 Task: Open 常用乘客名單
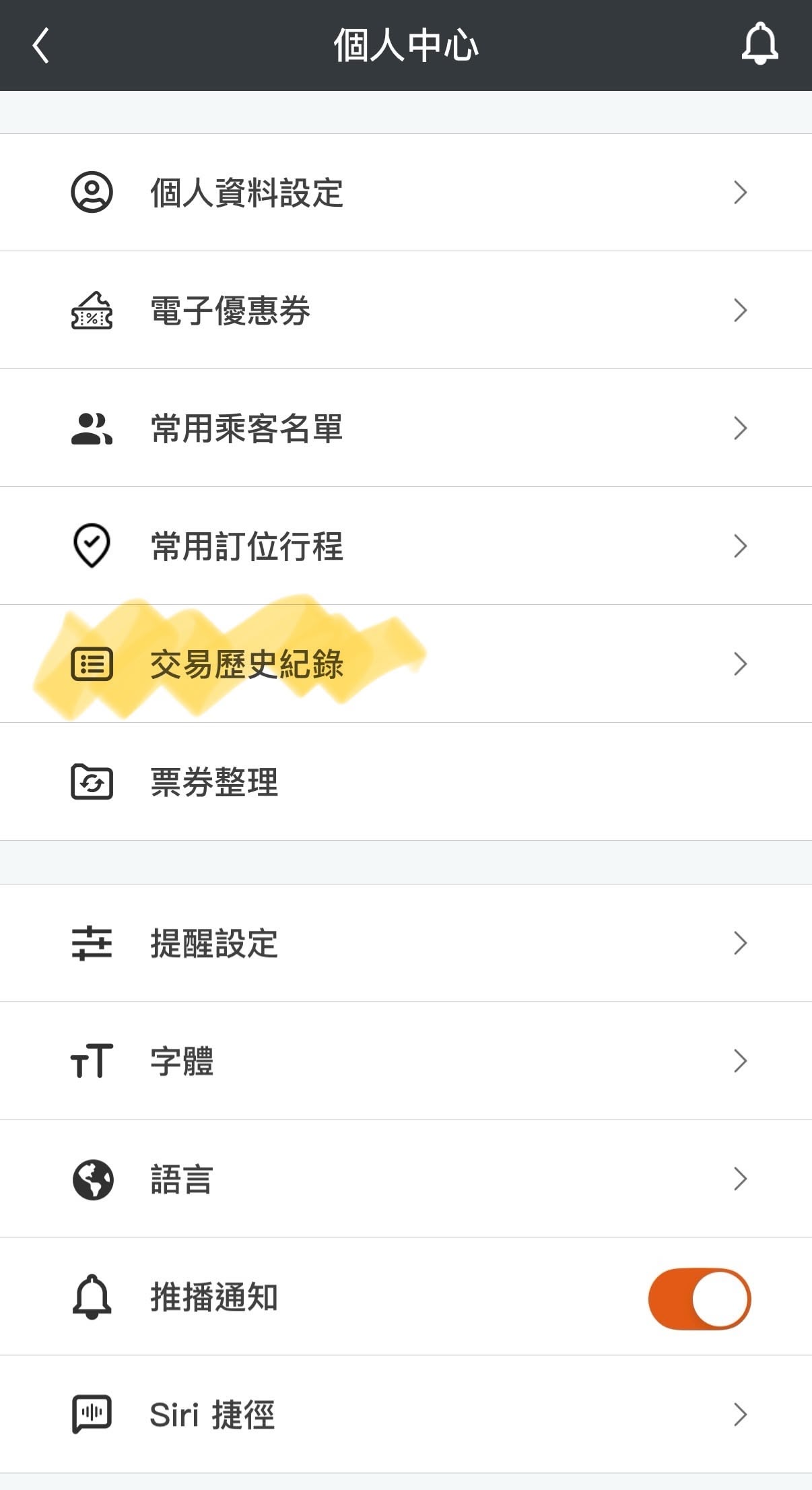[405, 428]
